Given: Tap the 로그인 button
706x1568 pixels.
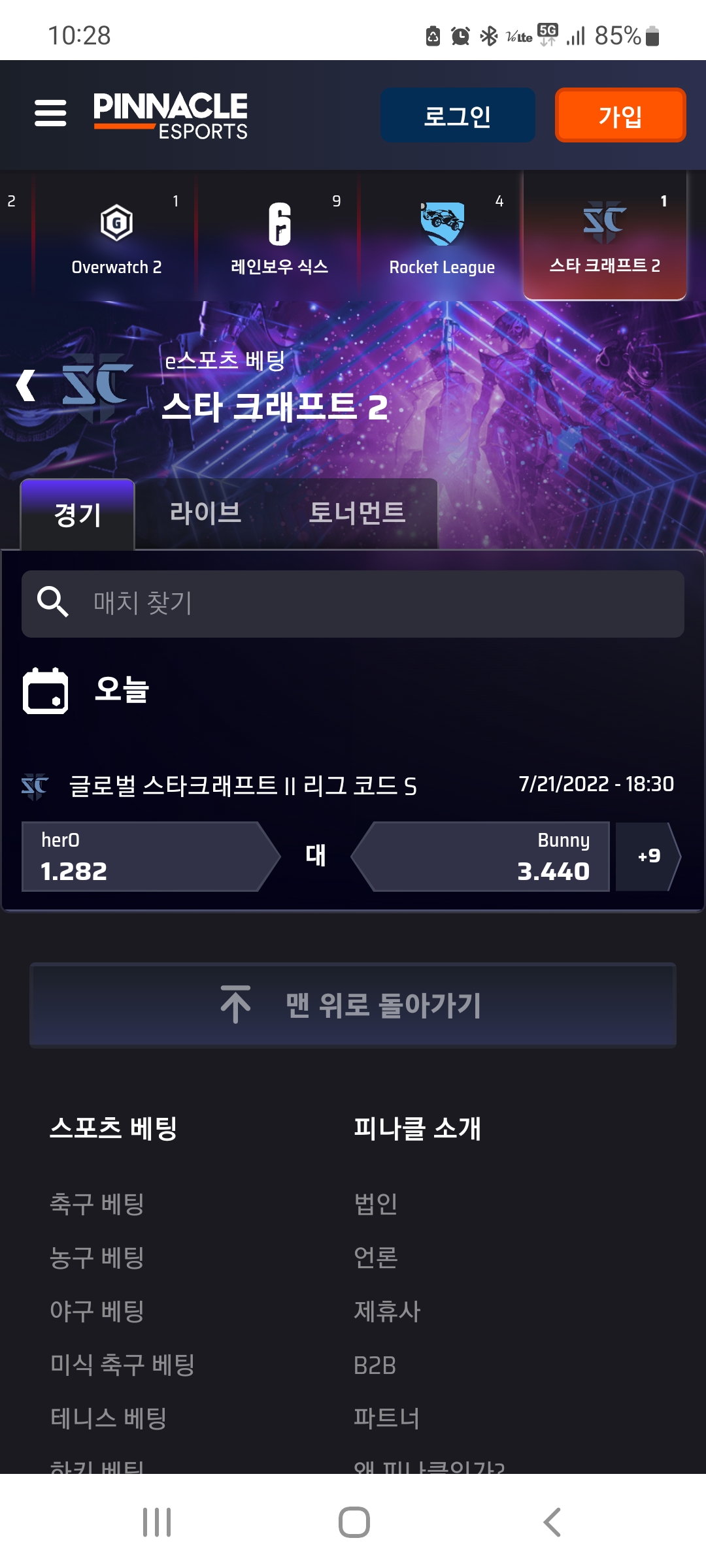Looking at the screenshot, I should coord(458,116).
